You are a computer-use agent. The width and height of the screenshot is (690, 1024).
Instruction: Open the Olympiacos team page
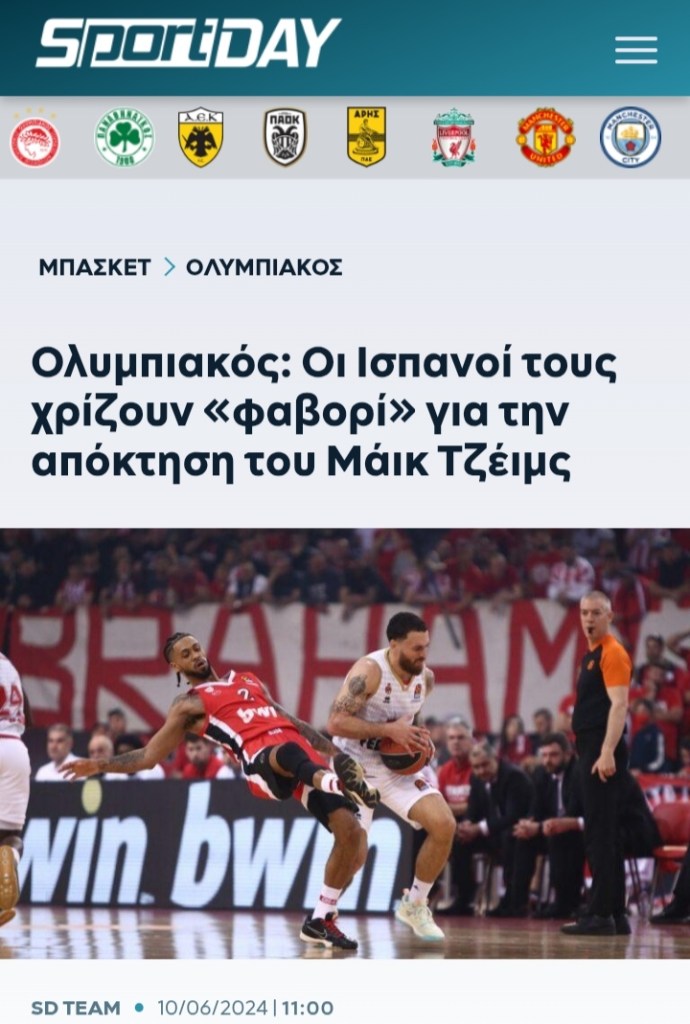pyautogui.click(x=35, y=138)
